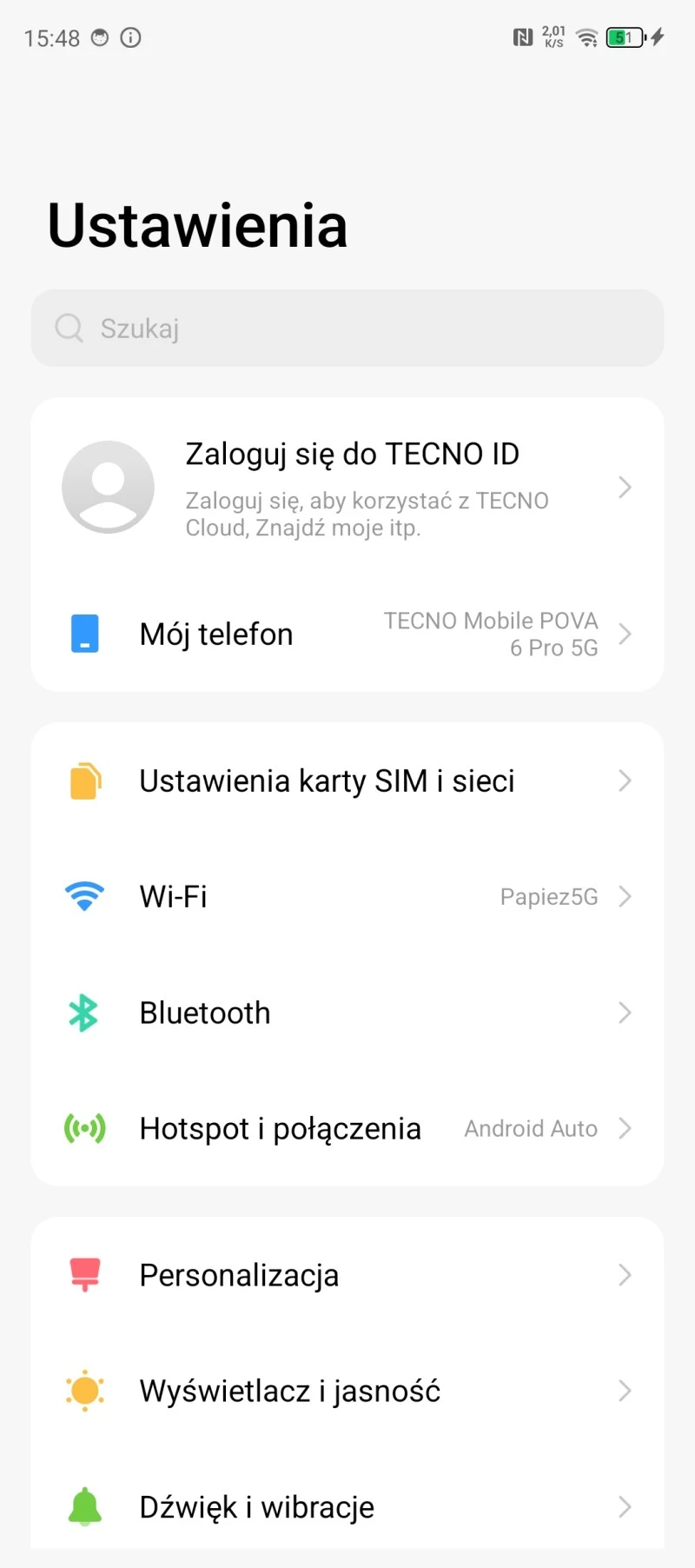Open Bluetooth settings
695x1568 pixels.
tap(347, 1013)
